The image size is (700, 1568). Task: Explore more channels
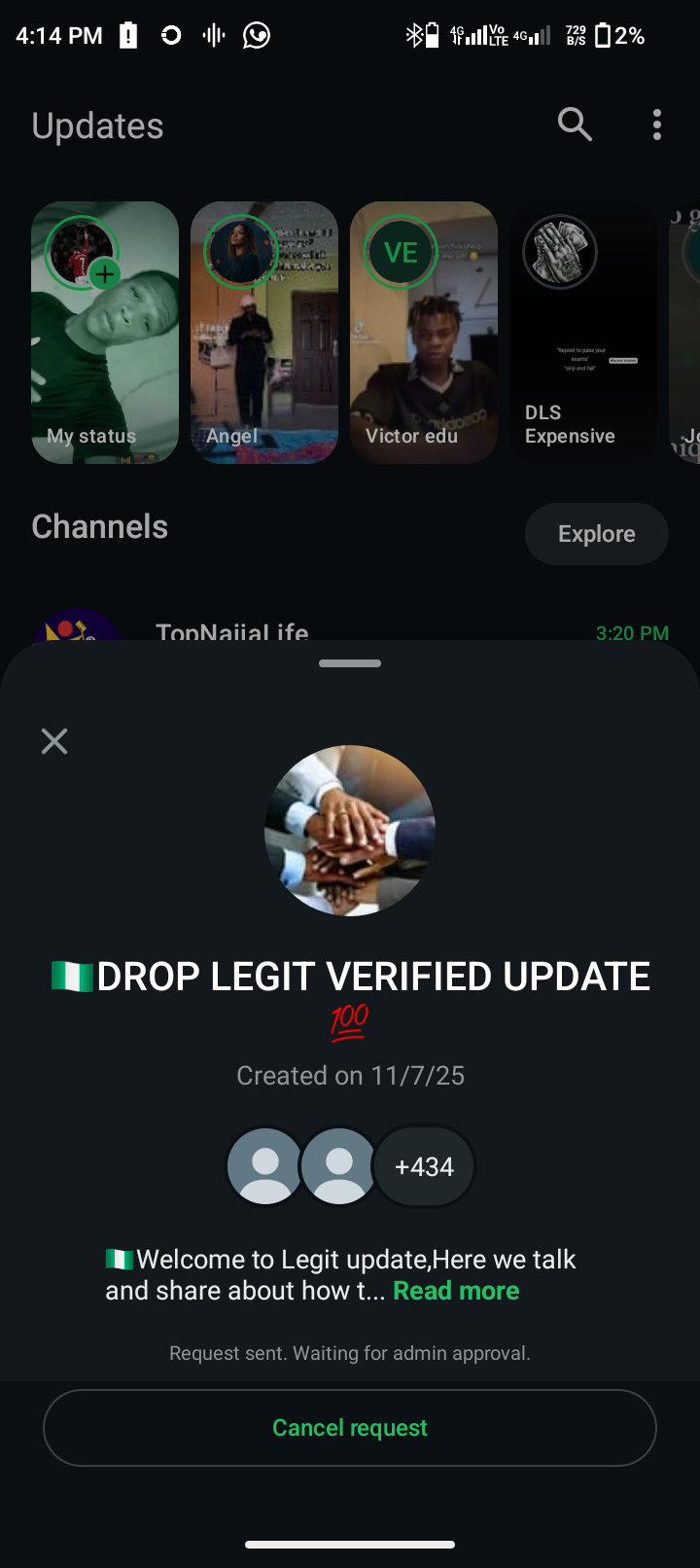(x=596, y=534)
